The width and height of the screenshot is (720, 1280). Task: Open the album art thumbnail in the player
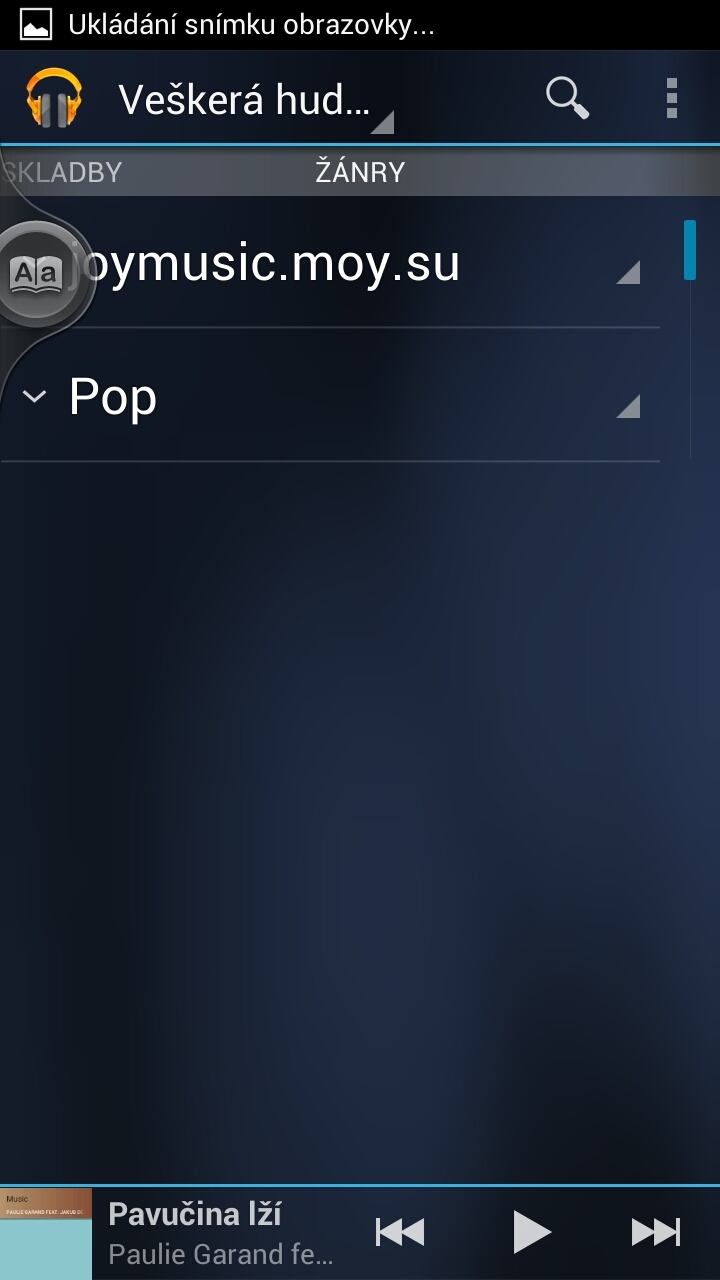click(x=48, y=1232)
